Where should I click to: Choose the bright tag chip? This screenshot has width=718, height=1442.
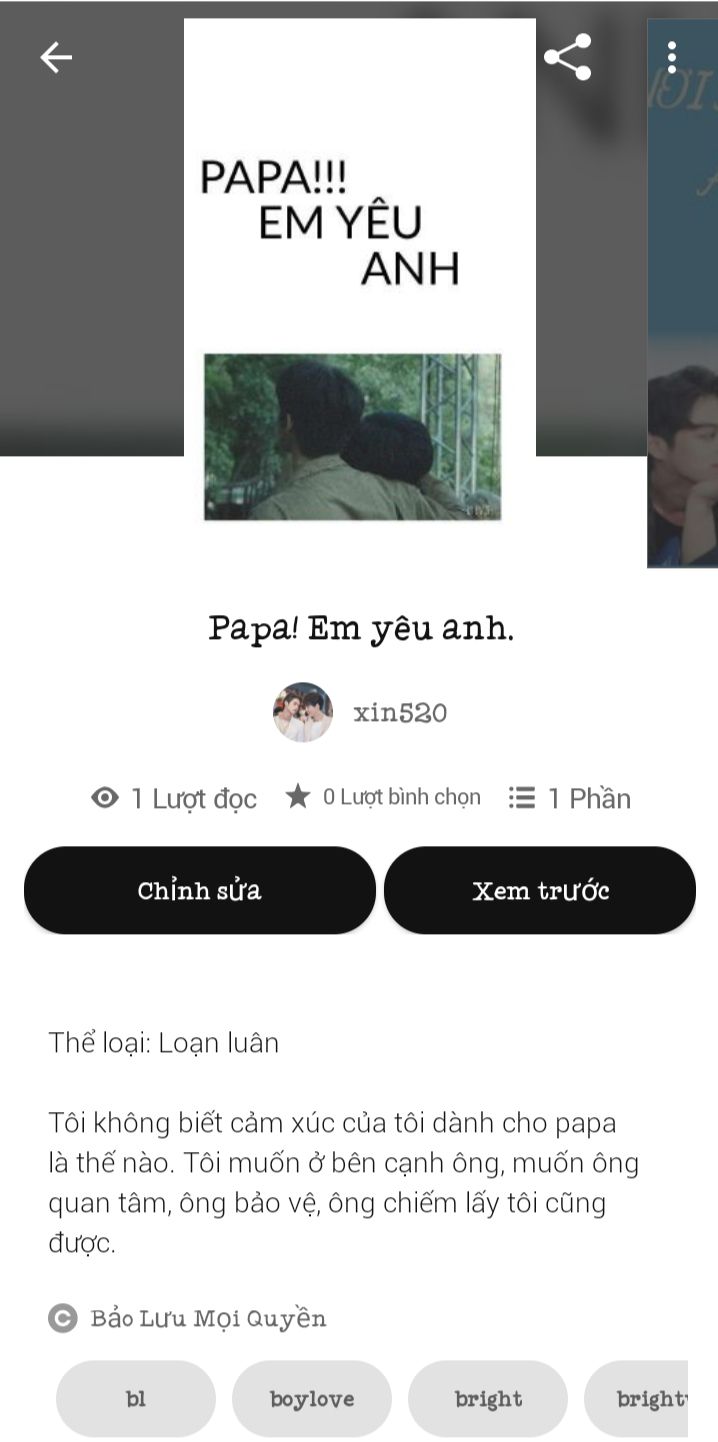[488, 1398]
